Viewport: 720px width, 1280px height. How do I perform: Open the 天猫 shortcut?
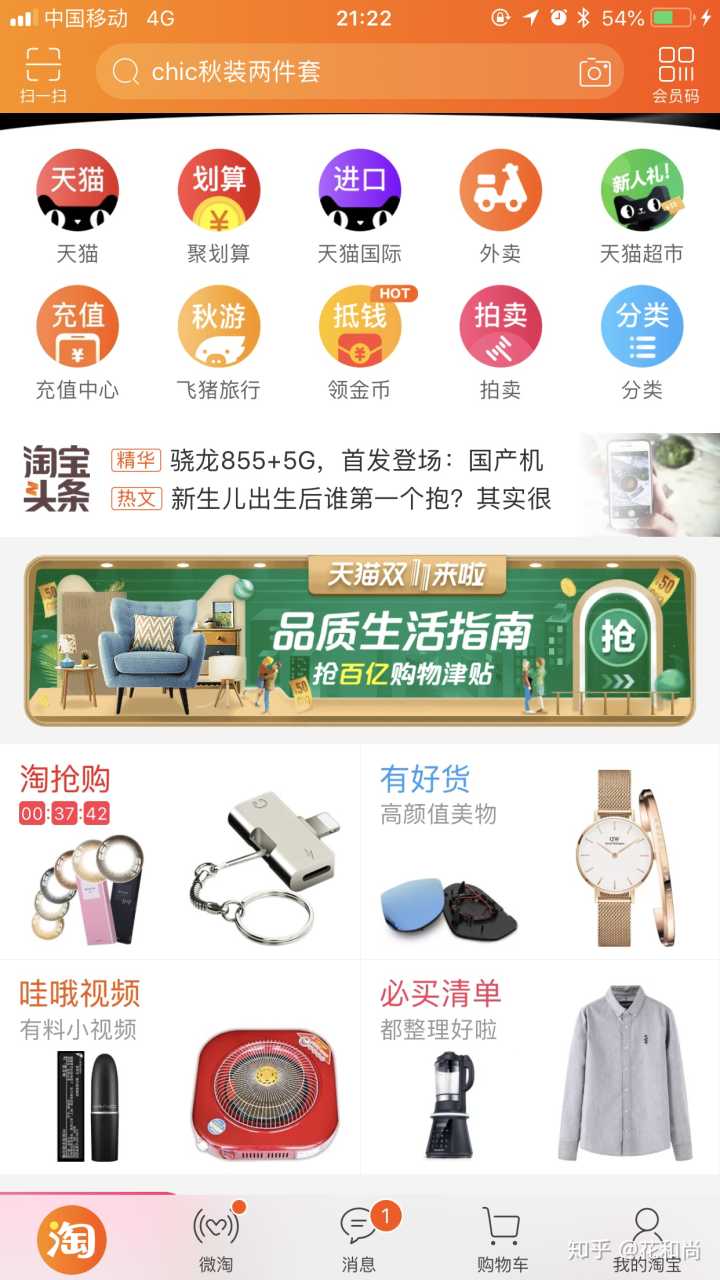[77, 206]
